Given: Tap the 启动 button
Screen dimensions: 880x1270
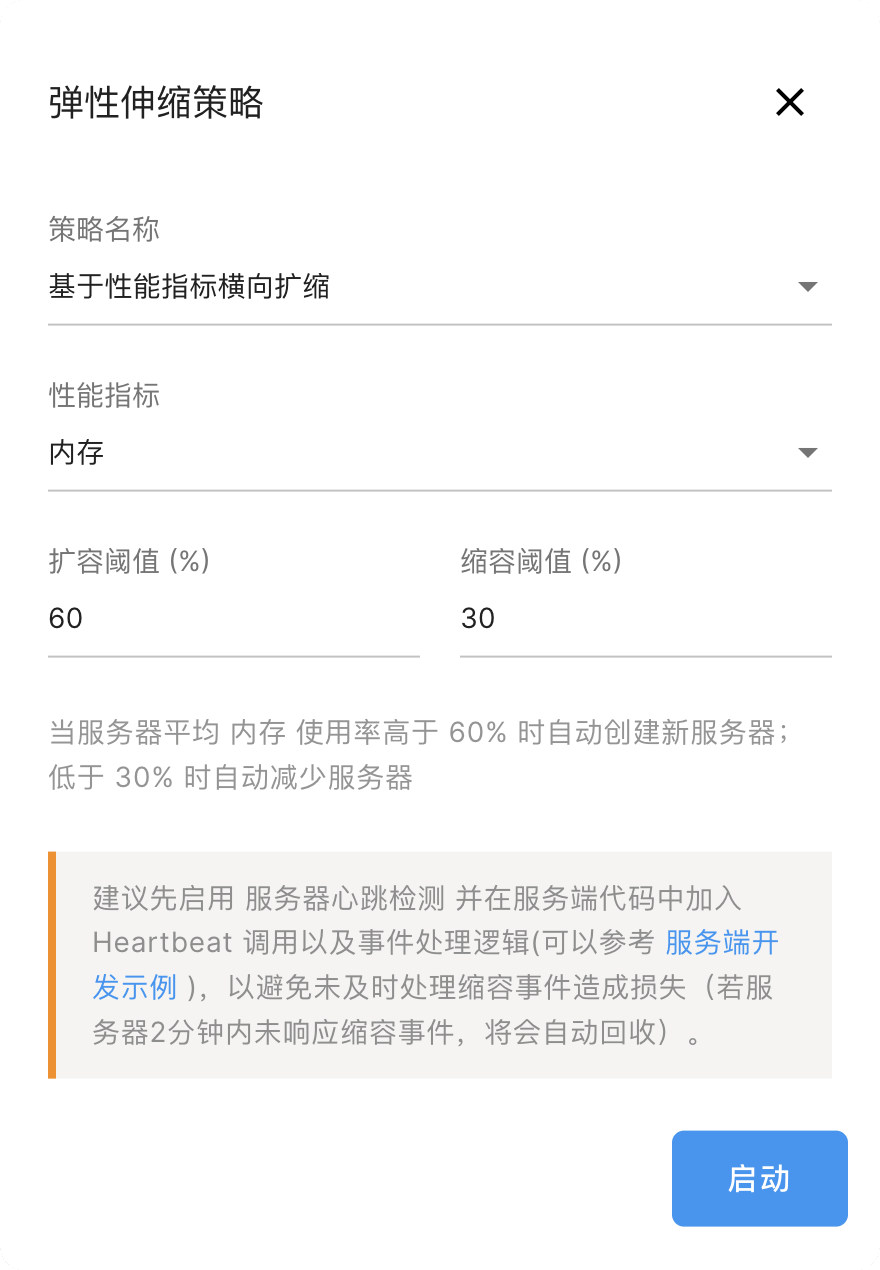Looking at the screenshot, I should tap(759, 1178).
